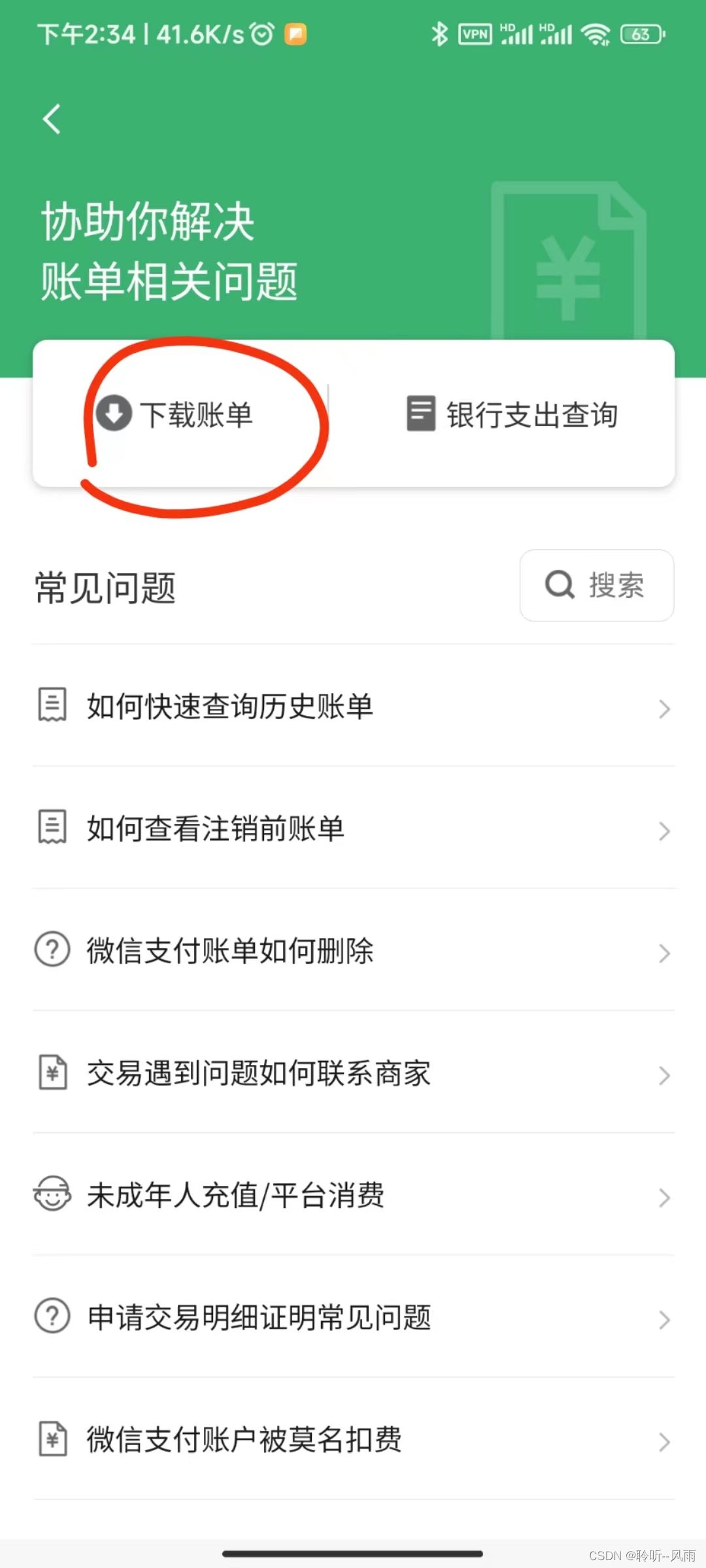View 微信支付账单如何删除 question
This screenshot has height=1568, width=706.
353,950
